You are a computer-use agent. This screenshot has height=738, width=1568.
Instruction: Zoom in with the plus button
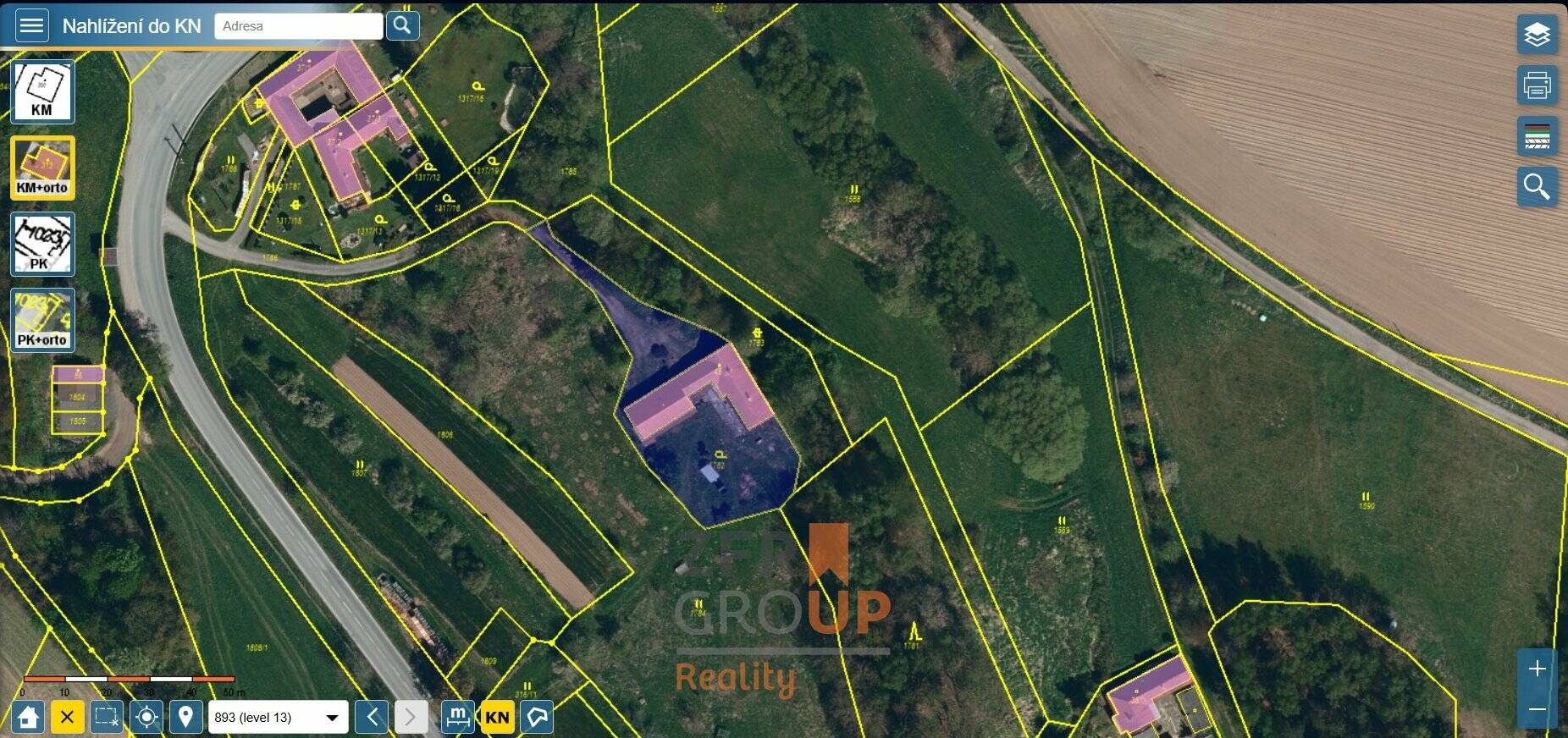[x=1538, y=669]
